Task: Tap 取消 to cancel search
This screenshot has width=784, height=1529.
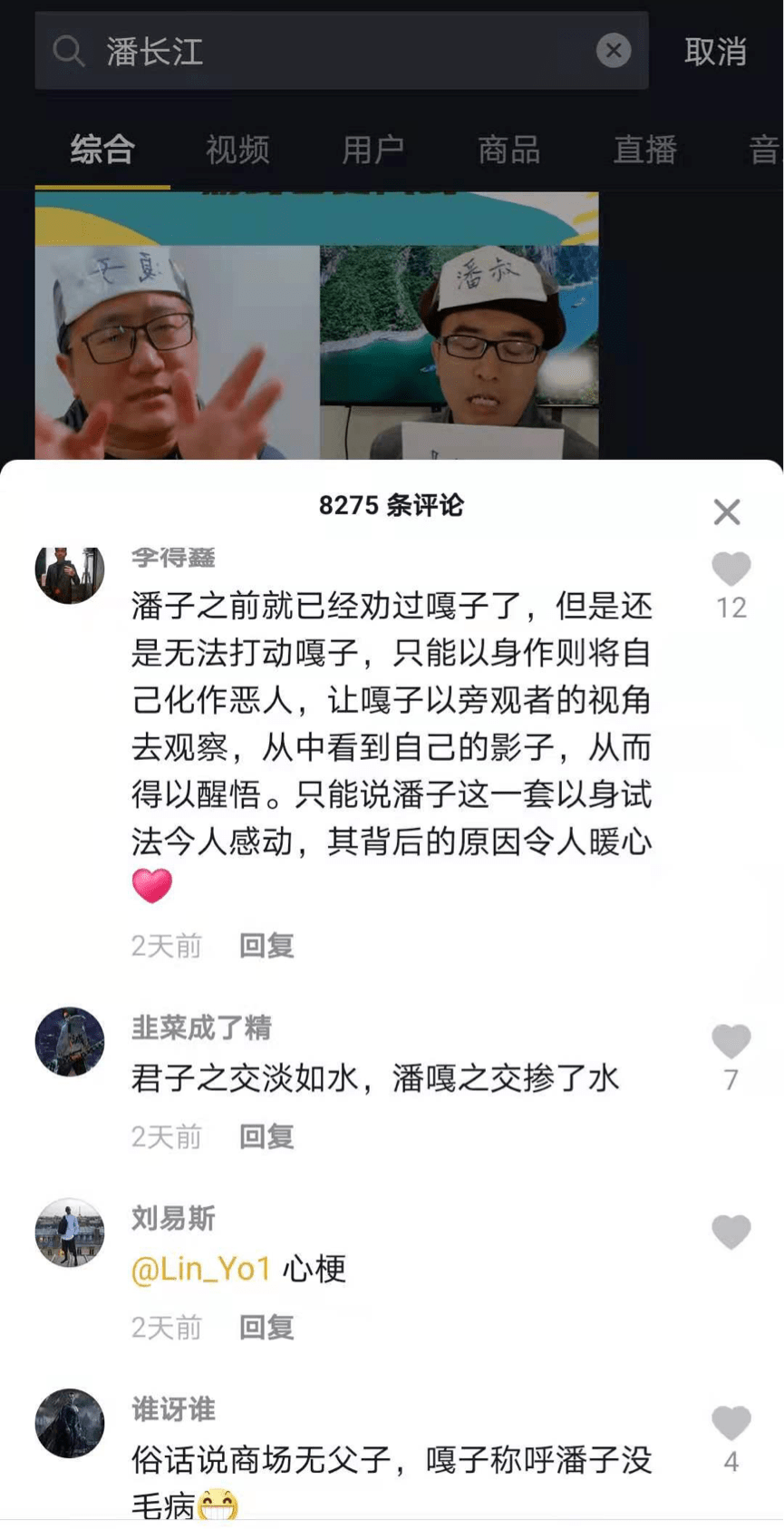Action: coord(715,52)
